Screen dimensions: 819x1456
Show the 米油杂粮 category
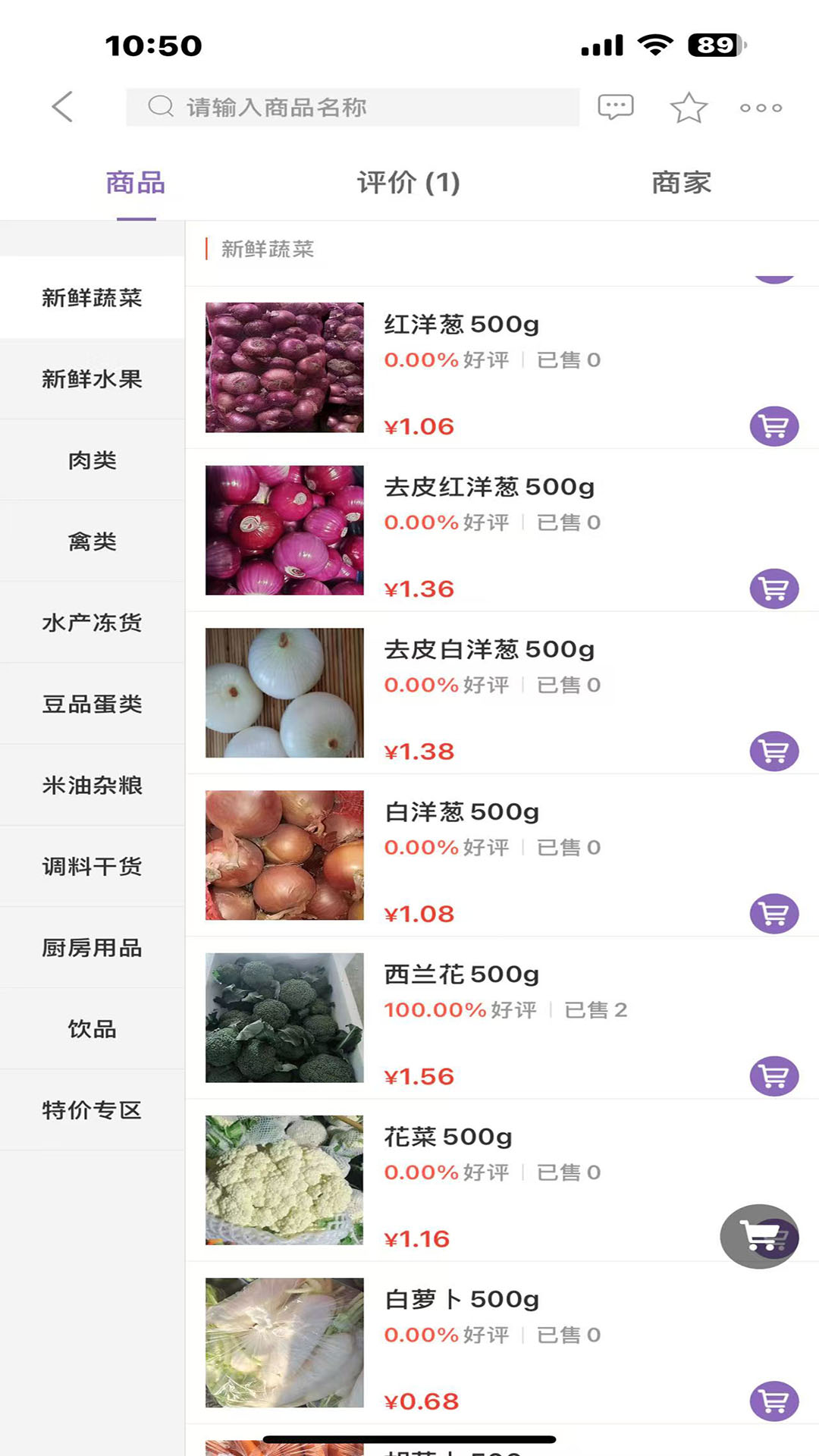(92, 785)
